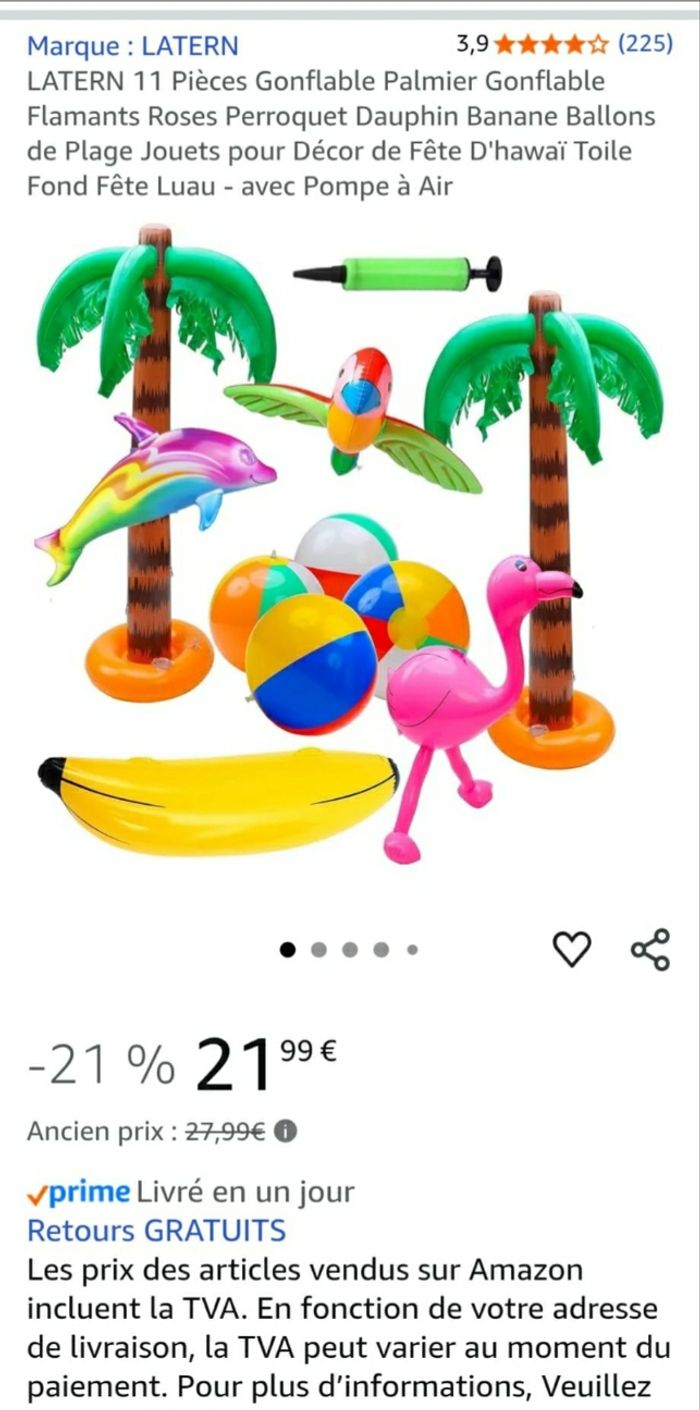Show info about the Ancien prix
Screen dimensions: 700x1410
pos(286,1132)
